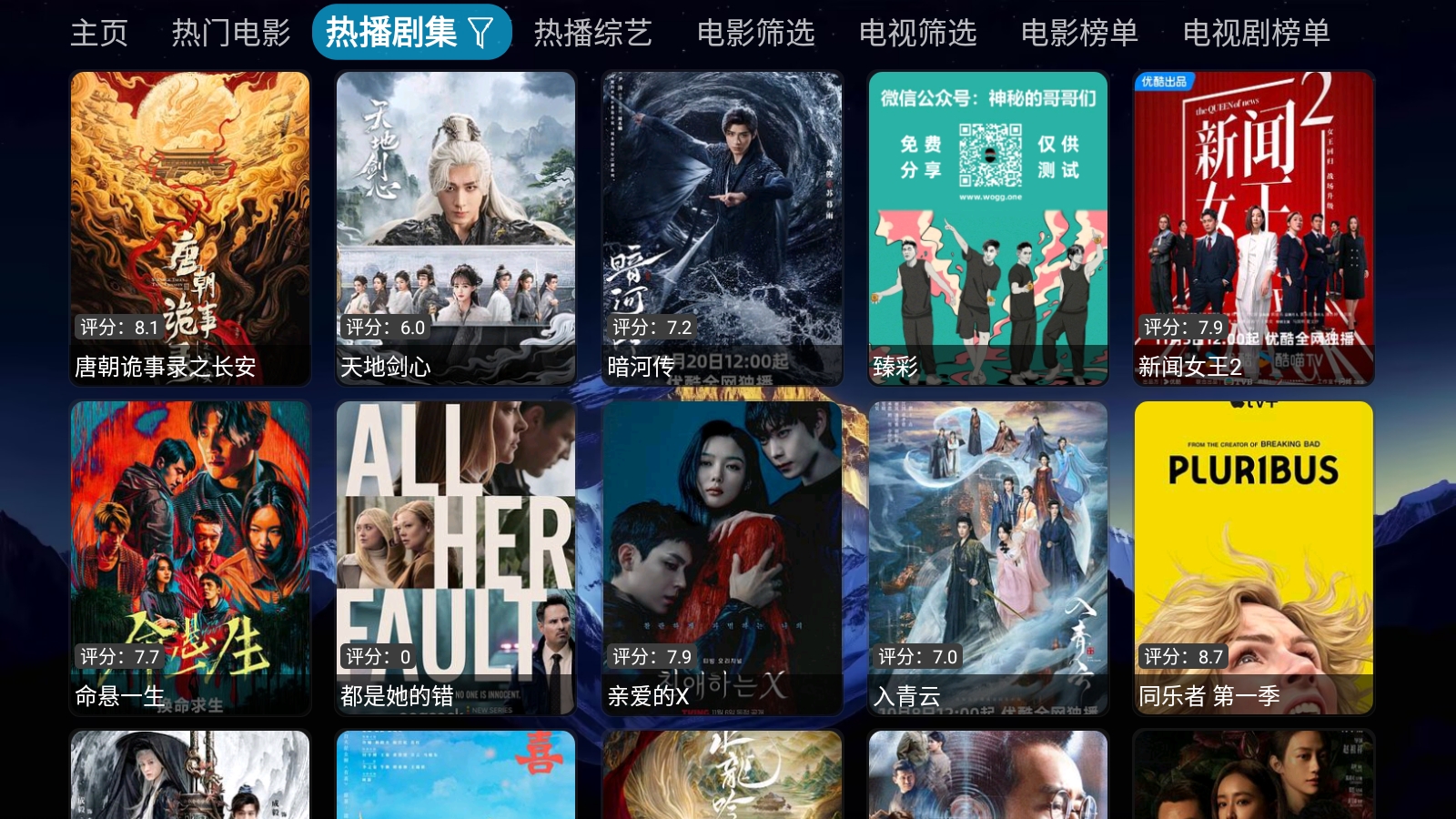
Task: Go to the 热播综艺 tab
Action: click(x=592, y=34)
